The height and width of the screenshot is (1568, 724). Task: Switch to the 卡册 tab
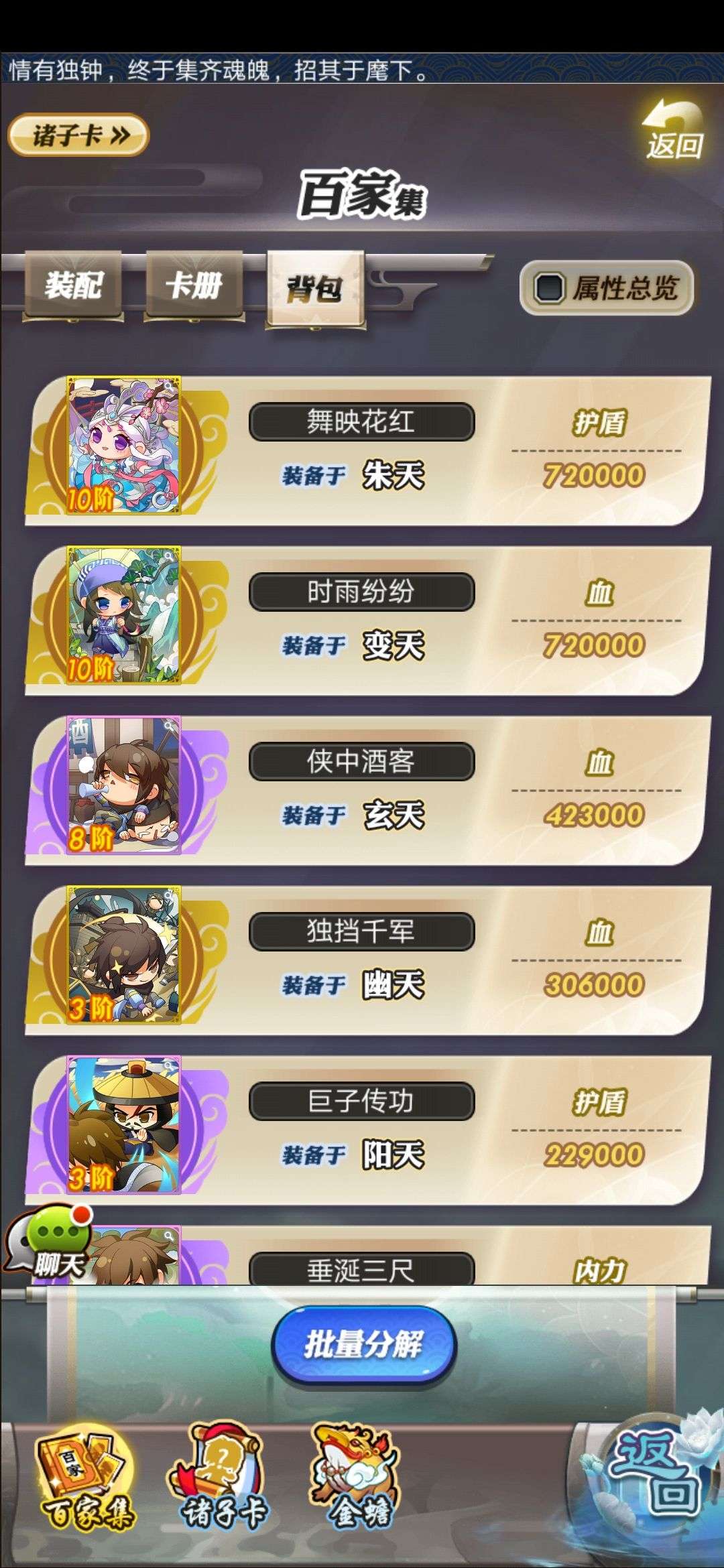[x=194, y=286]
